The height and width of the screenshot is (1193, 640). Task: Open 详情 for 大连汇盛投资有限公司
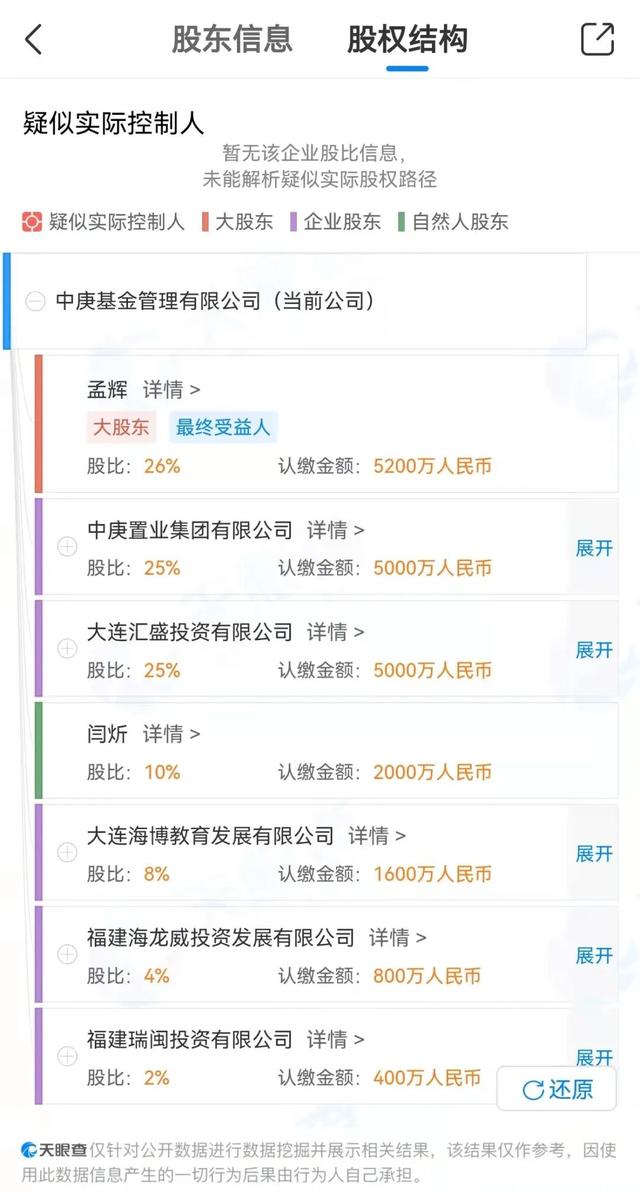[x=336, y=632]
